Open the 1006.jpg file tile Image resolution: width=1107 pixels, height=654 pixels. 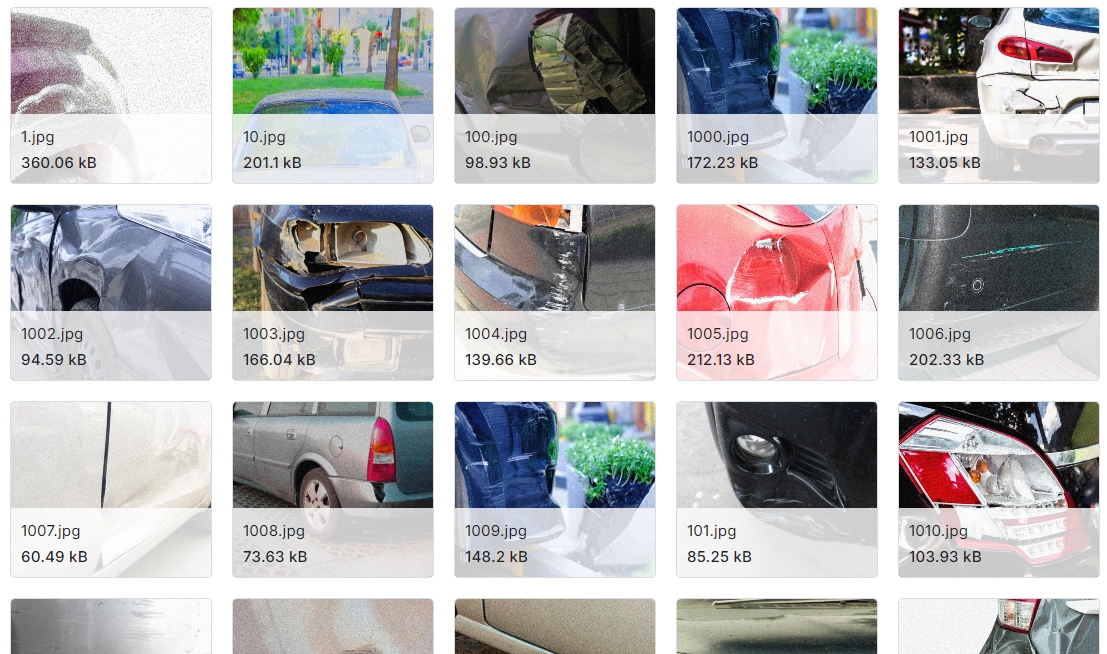(x=999, y=292)
